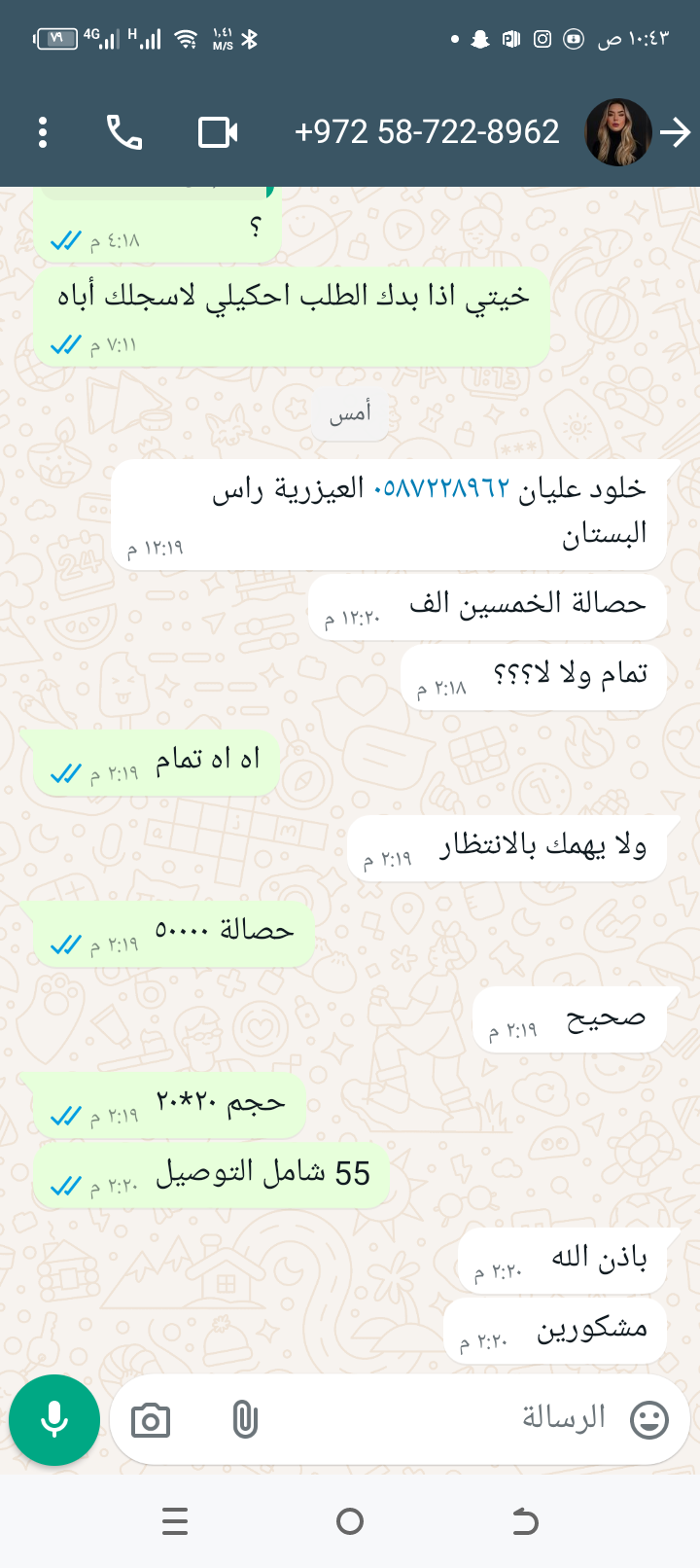Viewport: 700px width, 1568px height.
Task: Go to the home screen
Action: (x=350, y=1521)
